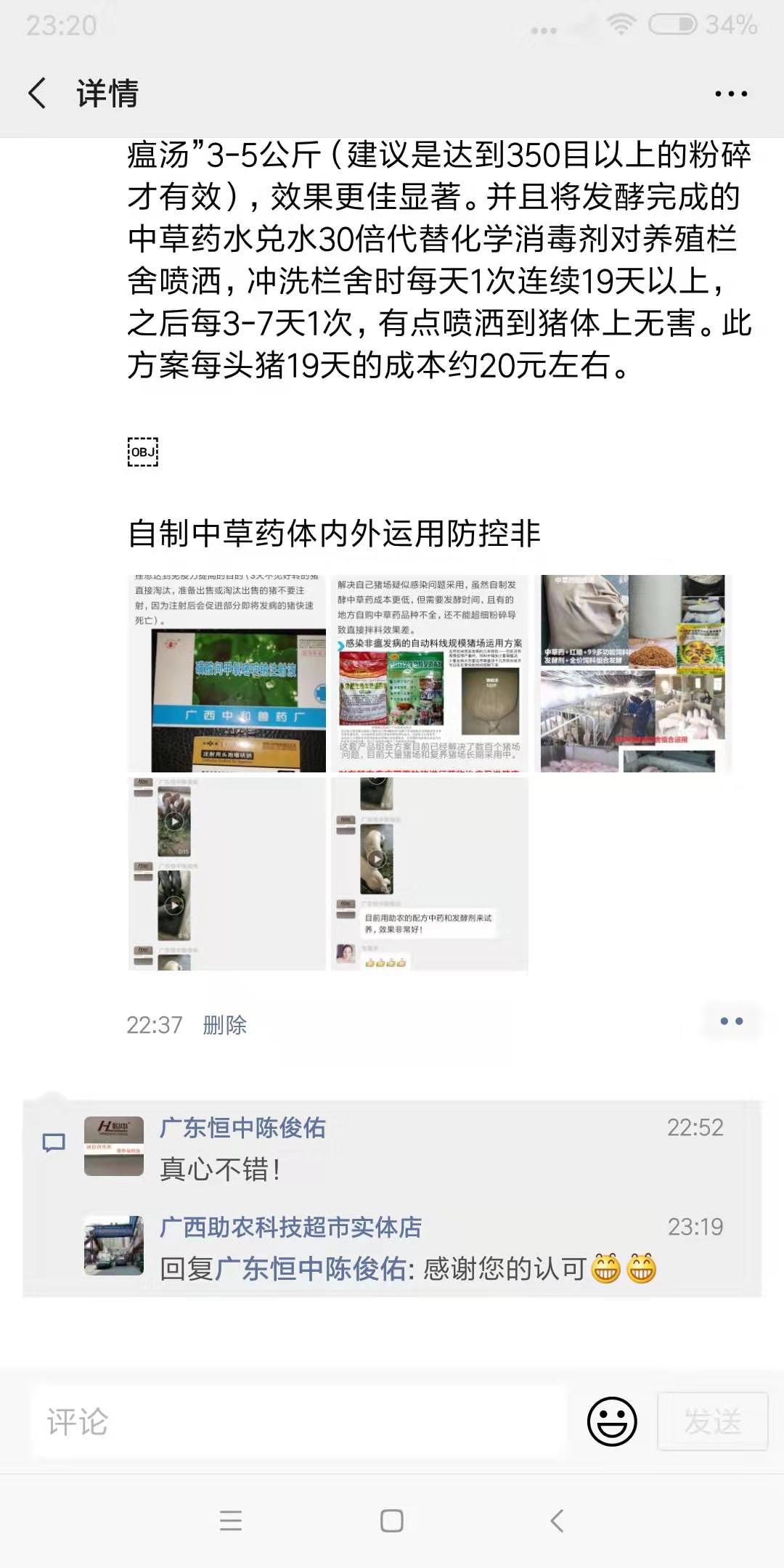The image size is (784, 1568).
Task: Open the emoji picker
Action: (x=612, y=1421)
